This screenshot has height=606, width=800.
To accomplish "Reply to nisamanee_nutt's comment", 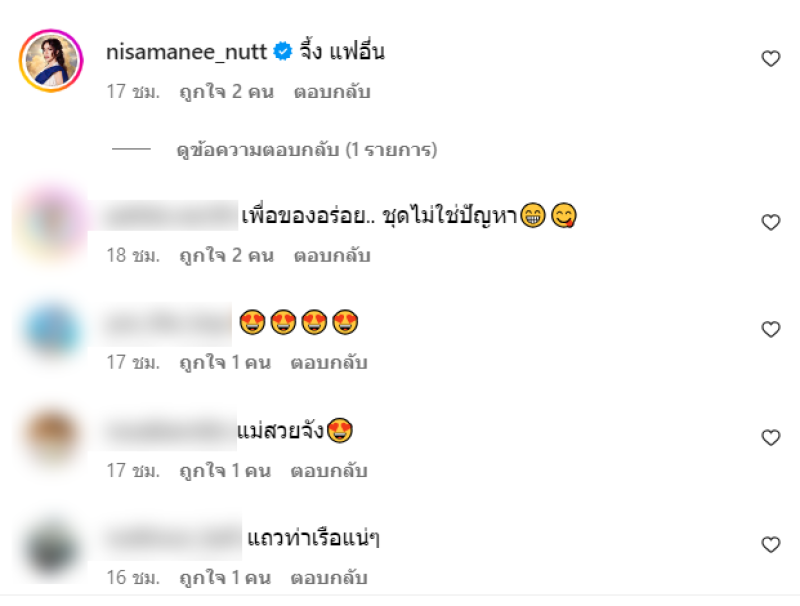I will (x=332, y=92).
